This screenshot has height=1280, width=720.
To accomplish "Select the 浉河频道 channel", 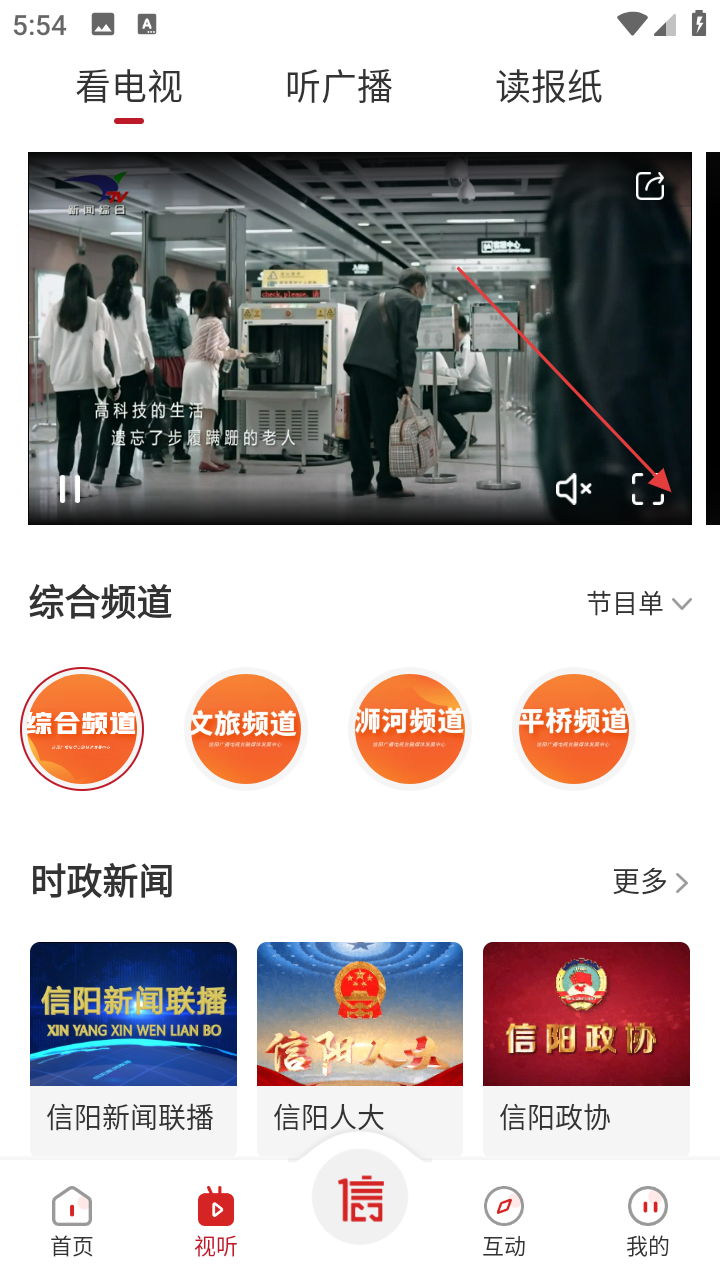I will point(409,729).
